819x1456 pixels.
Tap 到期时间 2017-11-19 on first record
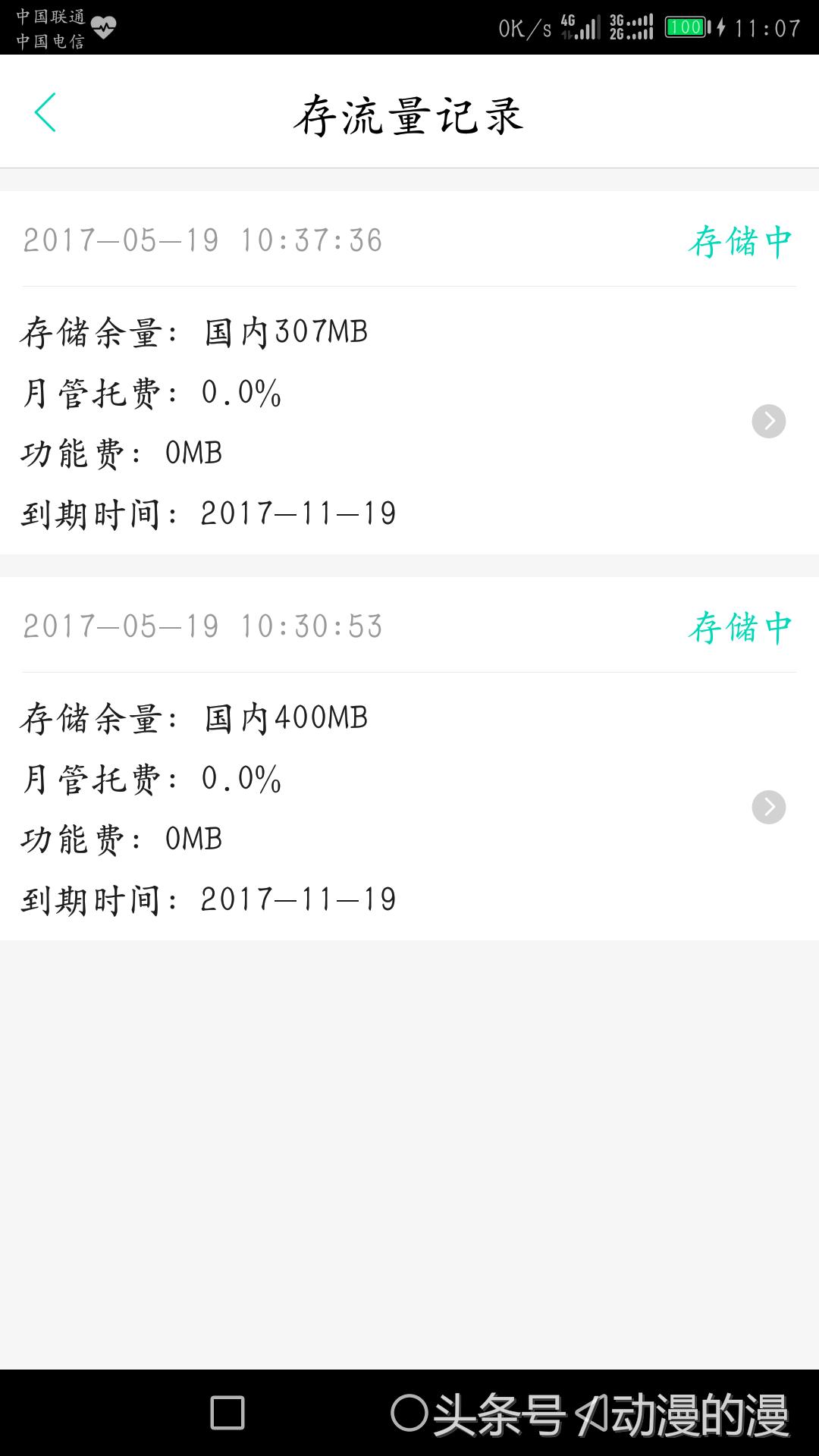tap(208, 513)
